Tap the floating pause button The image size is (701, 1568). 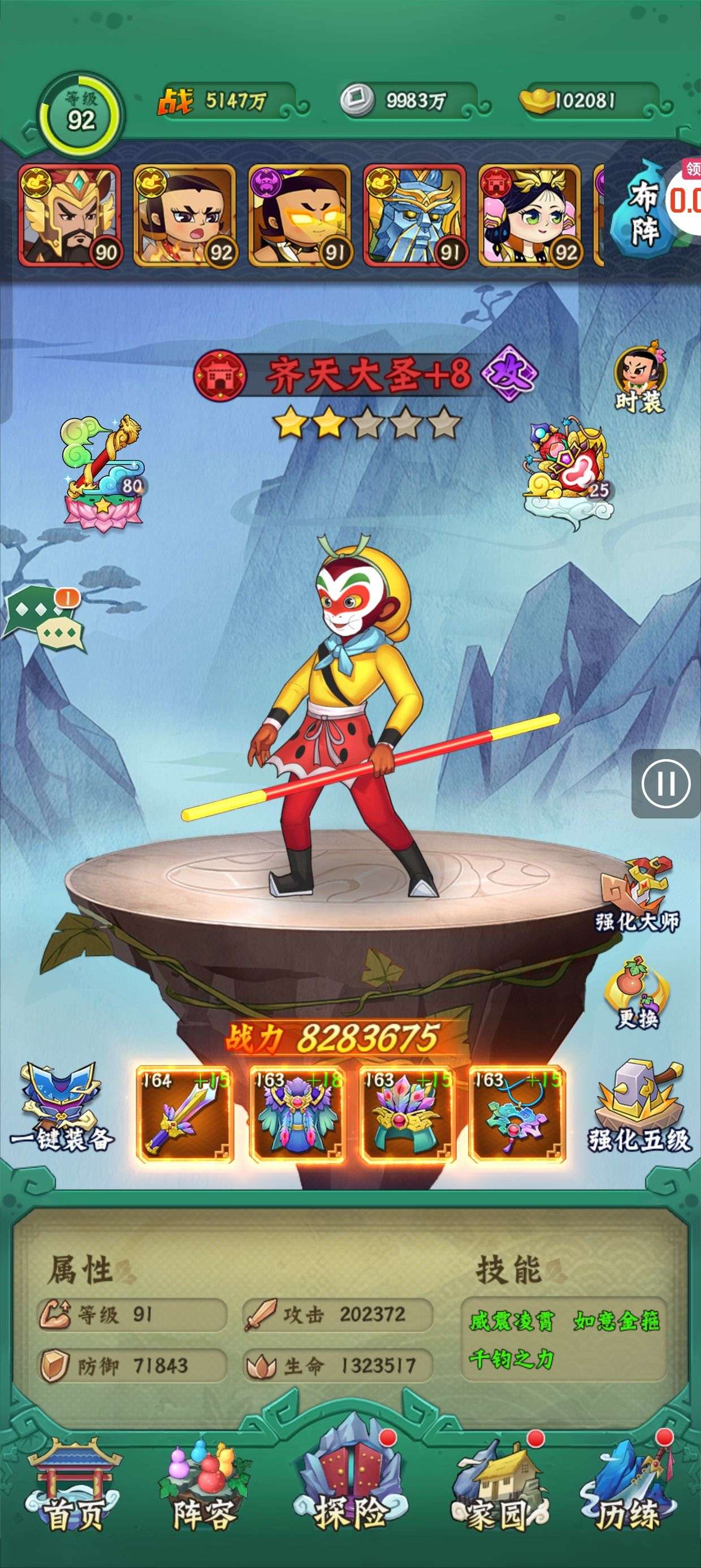[666, 783]
